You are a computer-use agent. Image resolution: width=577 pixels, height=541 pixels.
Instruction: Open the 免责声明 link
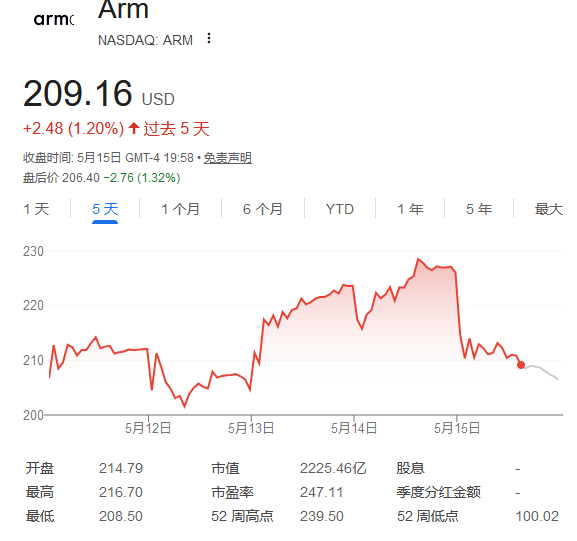pos(227,158)
